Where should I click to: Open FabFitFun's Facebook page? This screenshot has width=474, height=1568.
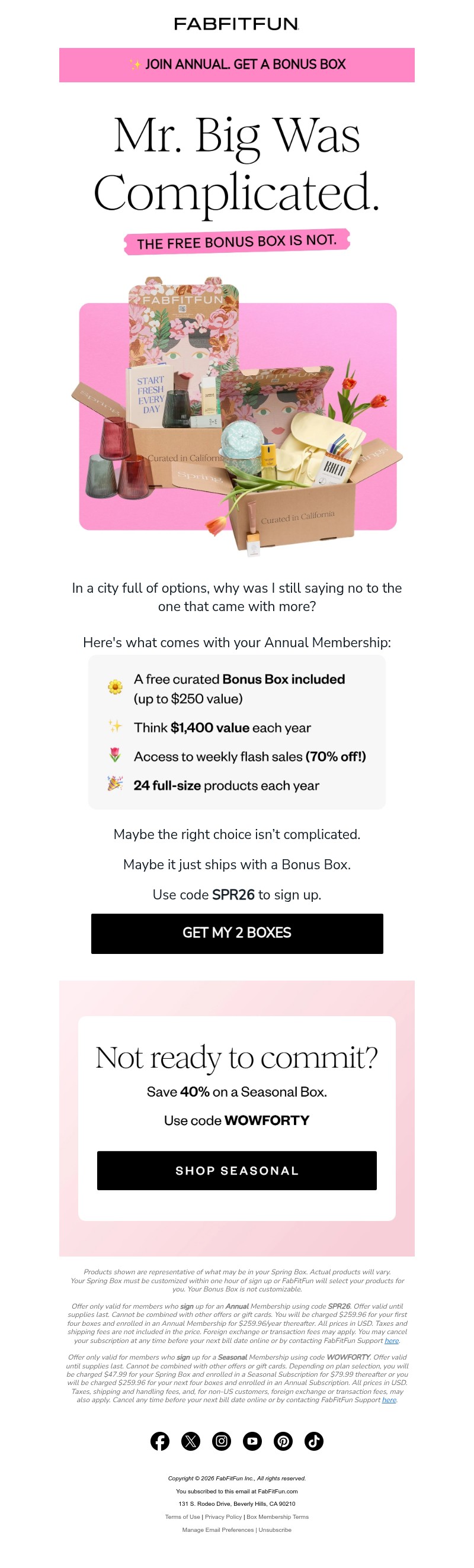pos(159,1441)
